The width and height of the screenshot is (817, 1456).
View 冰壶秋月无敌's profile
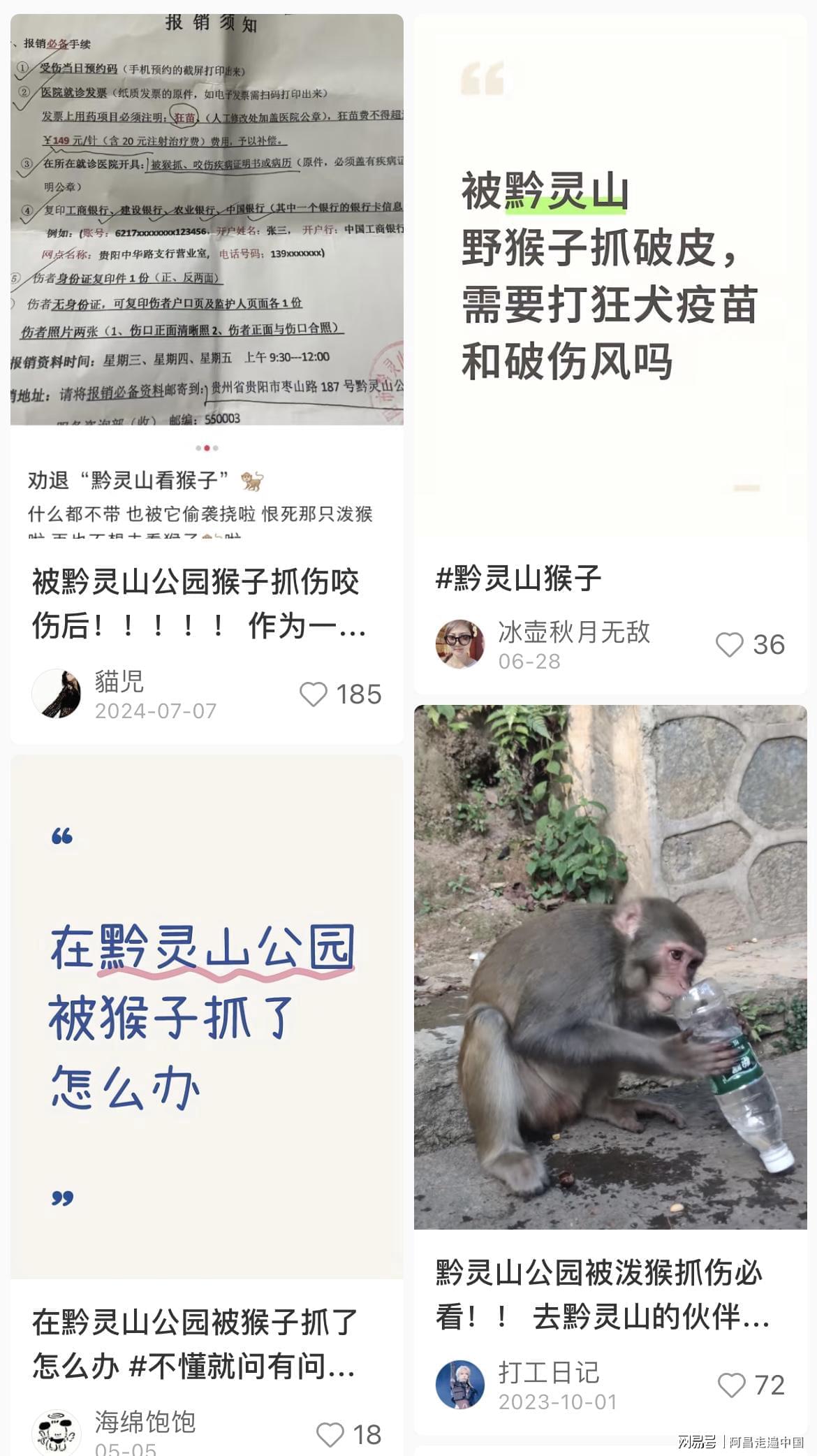[x=460, y=643]
